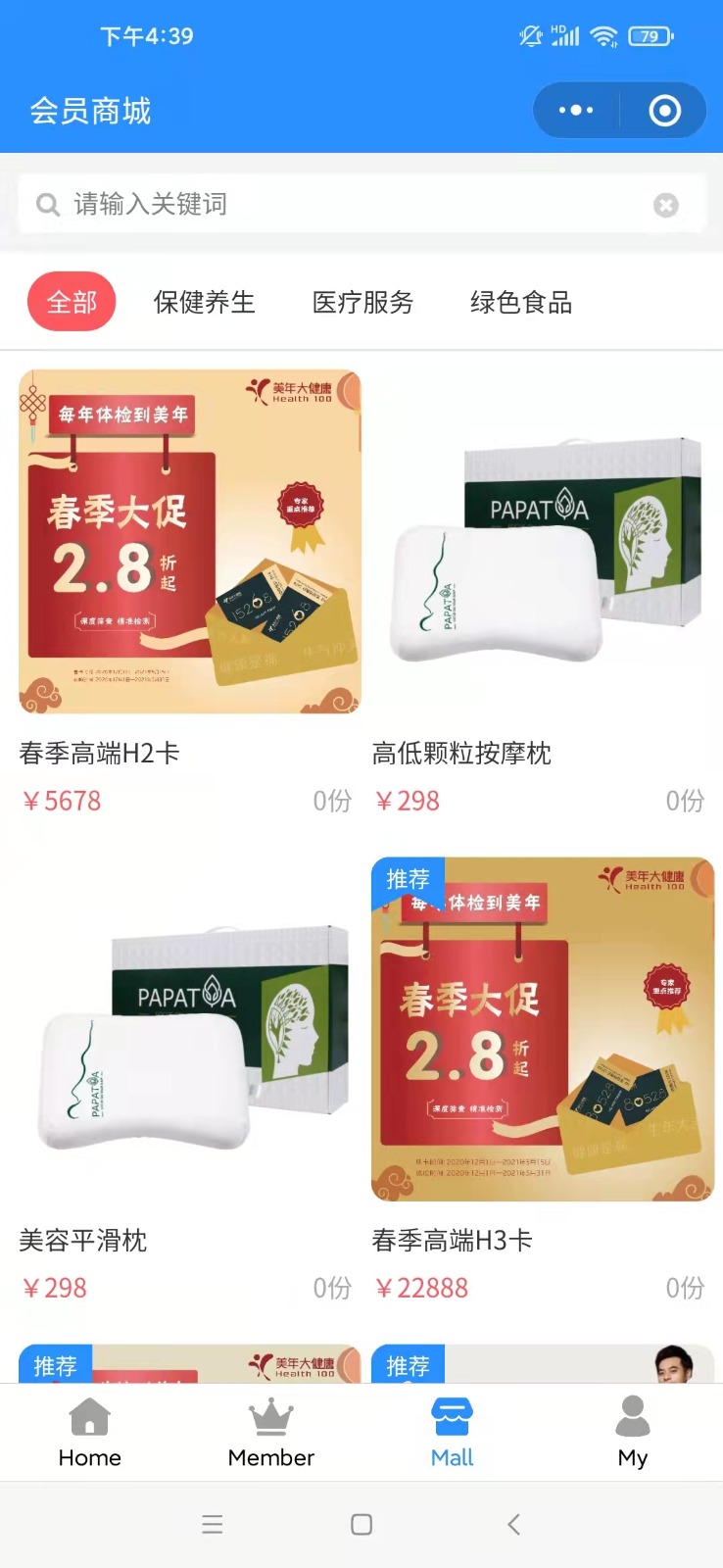Viewport: 723px width, 1568px height.
Task: Select the 全部 category chip
Action: point(72,302)
